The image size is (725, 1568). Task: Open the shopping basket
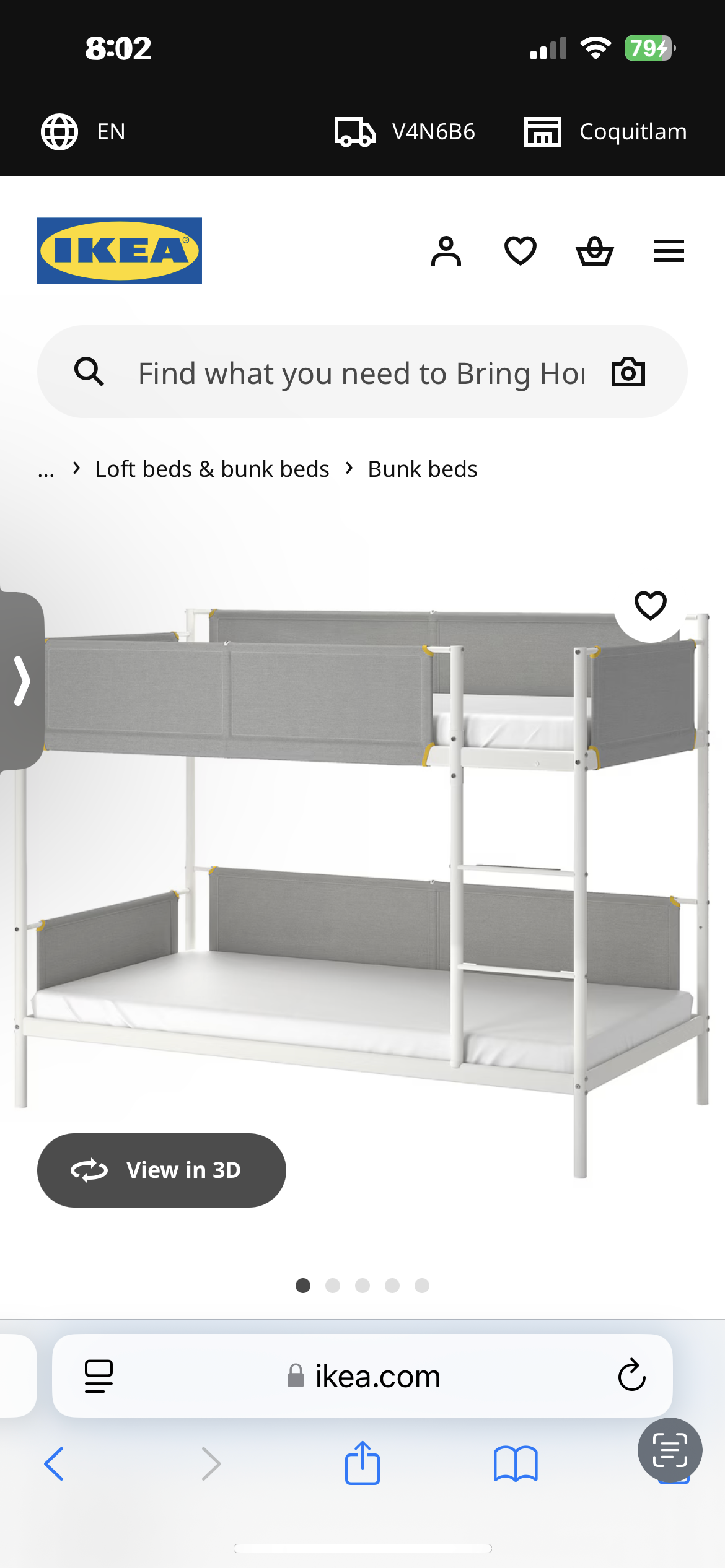(595, 251)
